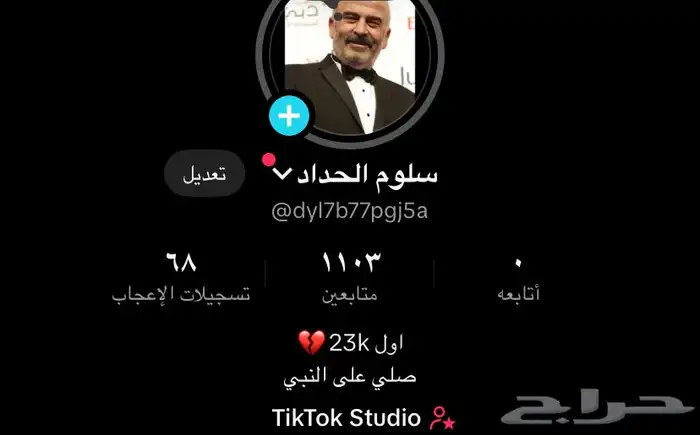
Task: Open the أتابعه following list
Action: (518, 278)
